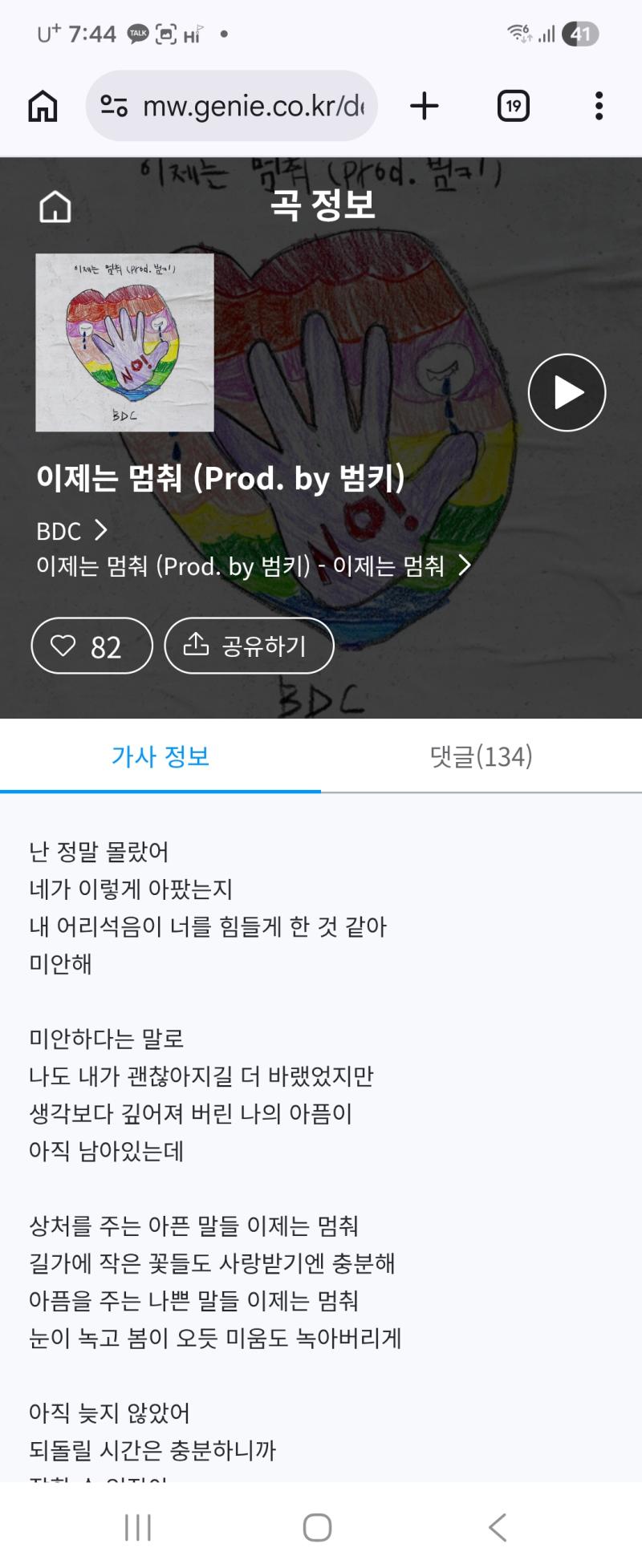
Task: Go to the browser home page
Action: [x=43, y=106]
